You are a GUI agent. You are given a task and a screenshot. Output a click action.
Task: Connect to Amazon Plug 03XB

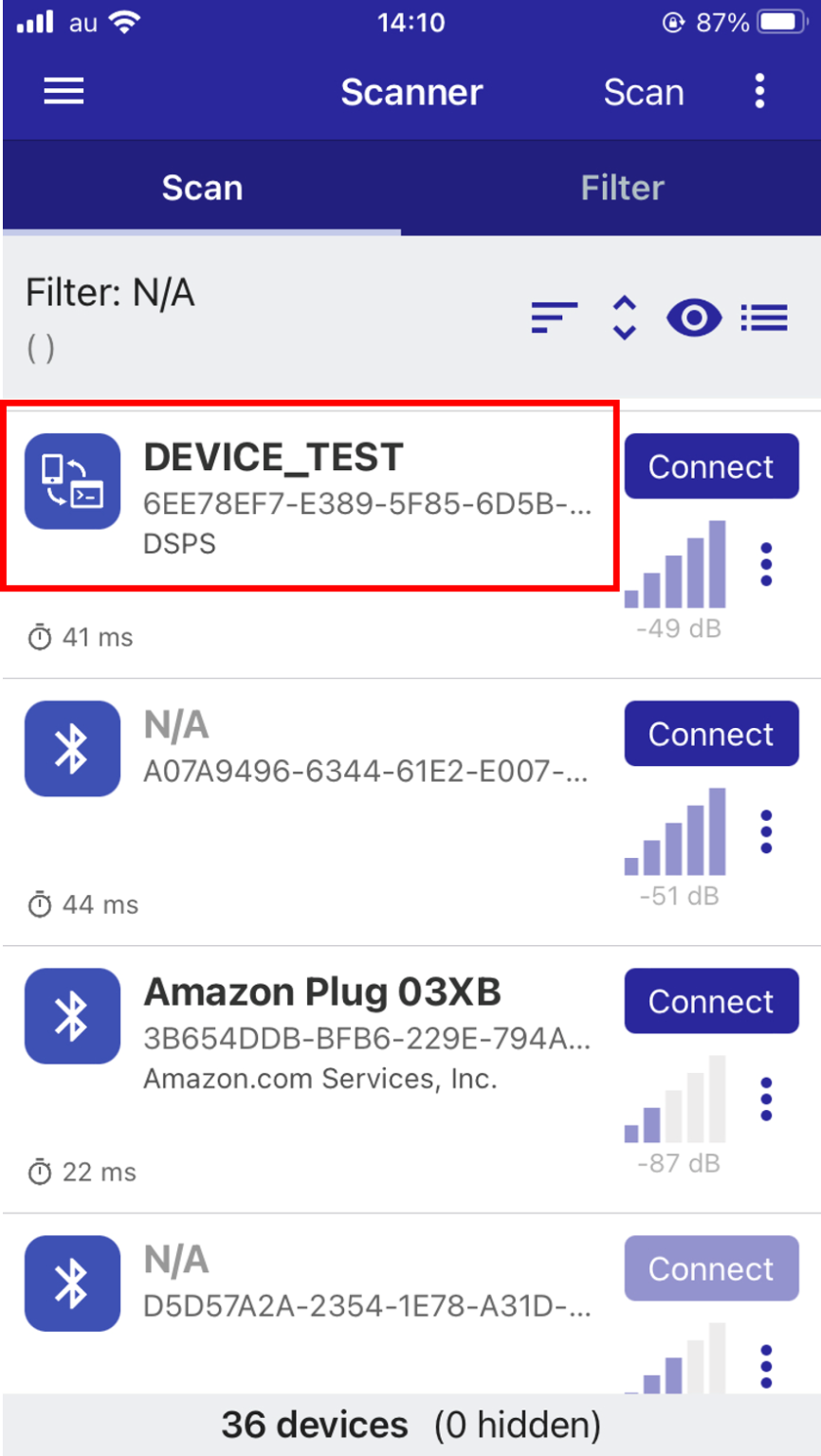711,1001
